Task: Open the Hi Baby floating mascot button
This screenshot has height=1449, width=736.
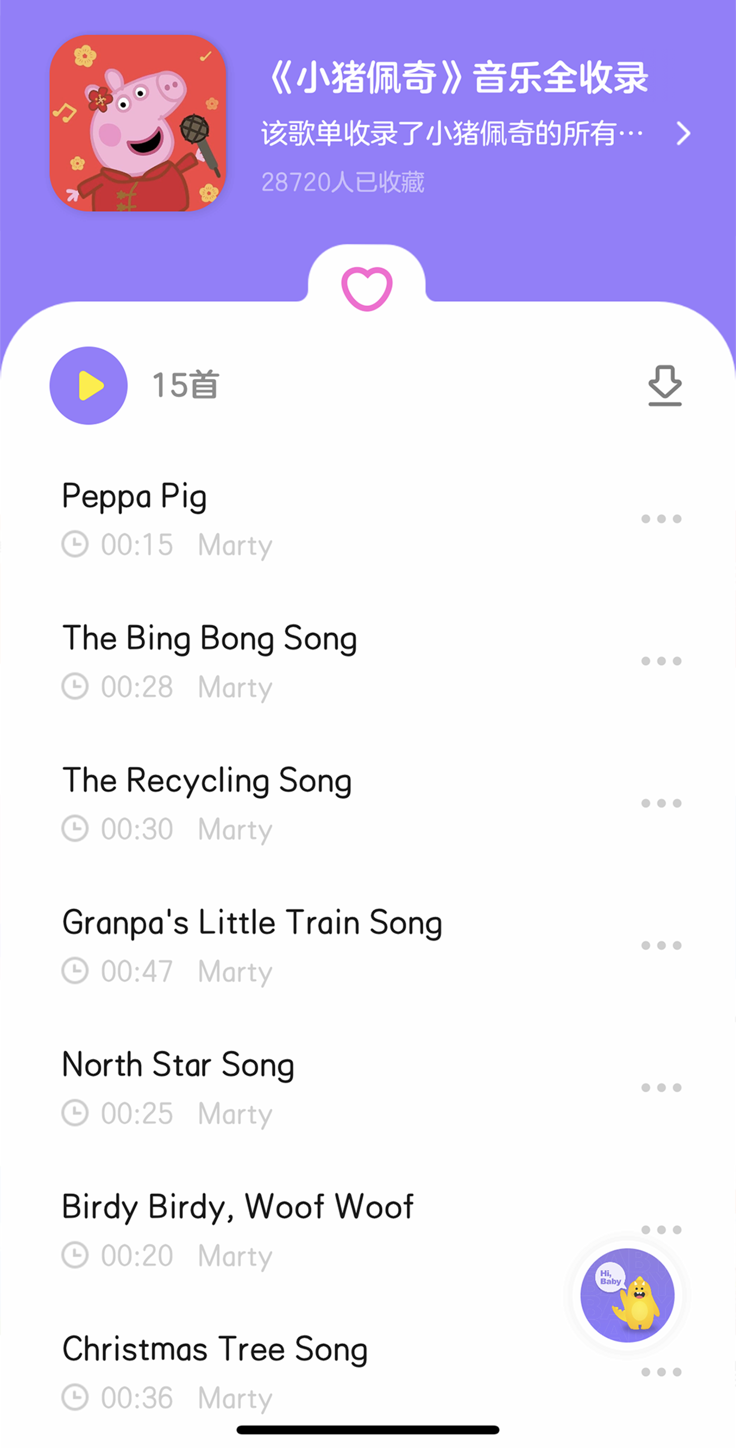Action: [628, 1295]
